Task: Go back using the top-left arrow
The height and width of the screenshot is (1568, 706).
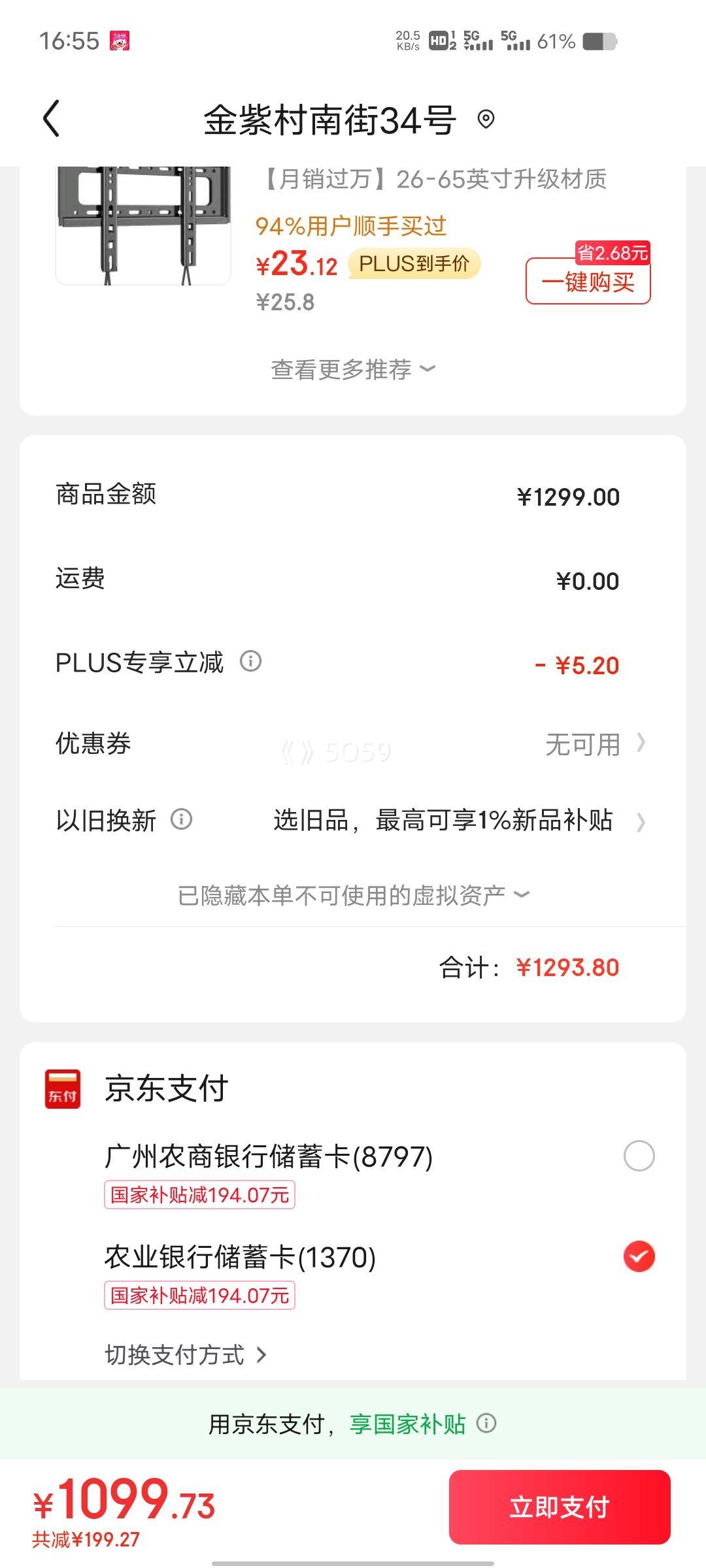Action: coord(51,119)
